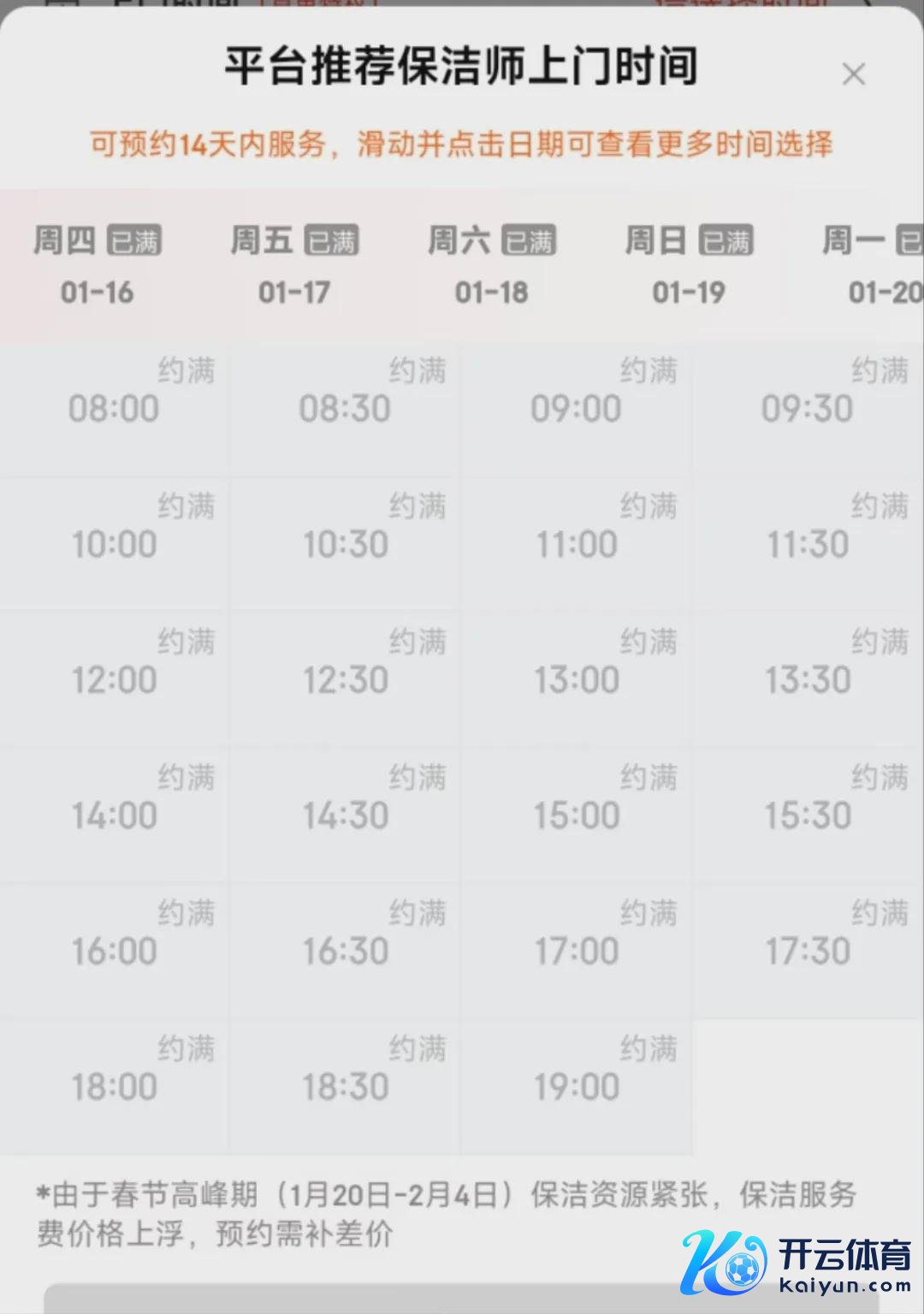Screen dimensions: 924x1314
Task: Pick the 17:30 time slot
Action: [808, 951]
